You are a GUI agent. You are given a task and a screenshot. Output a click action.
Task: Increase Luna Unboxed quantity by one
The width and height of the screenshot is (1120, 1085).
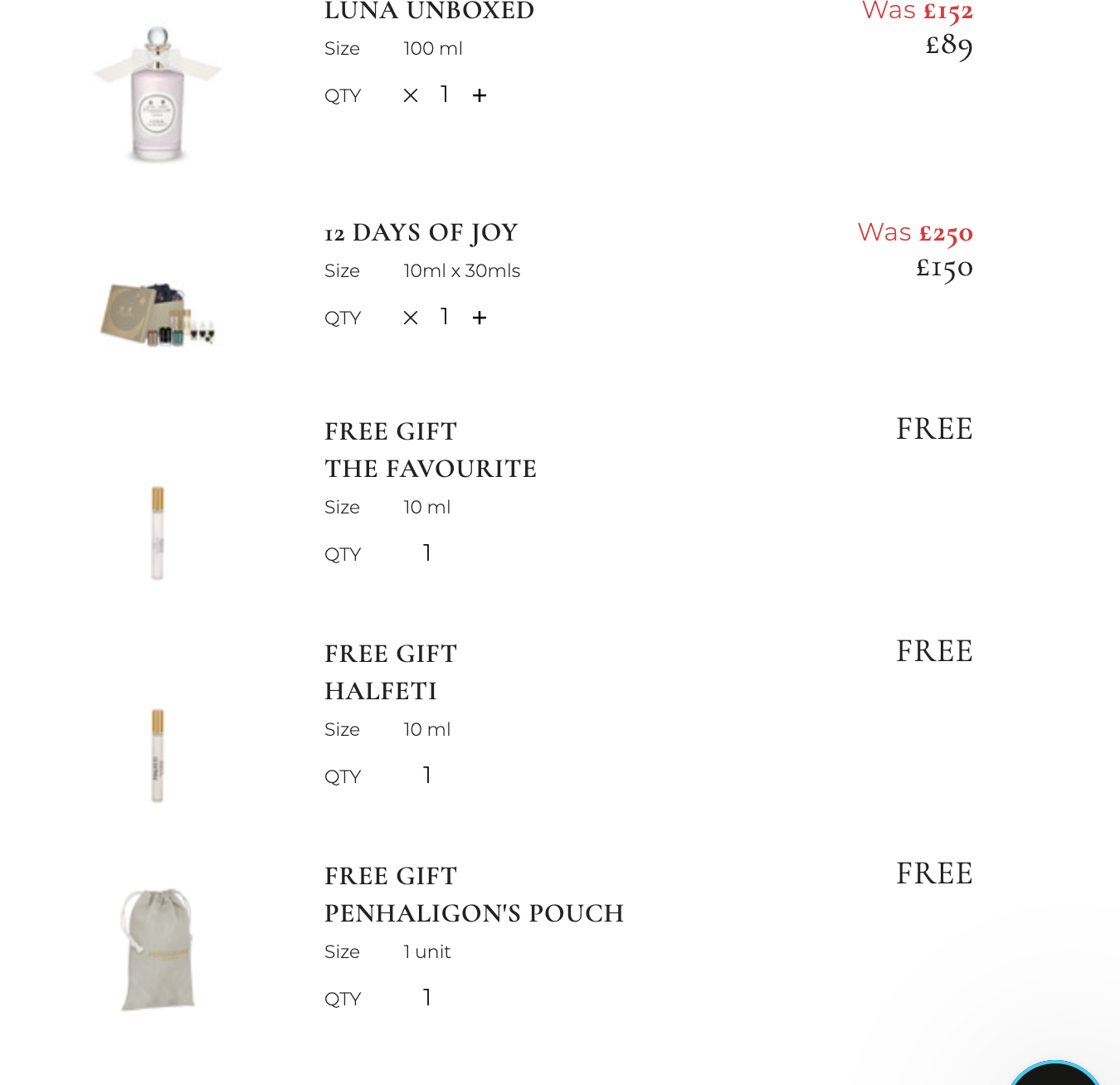click(x=480, y=96)
